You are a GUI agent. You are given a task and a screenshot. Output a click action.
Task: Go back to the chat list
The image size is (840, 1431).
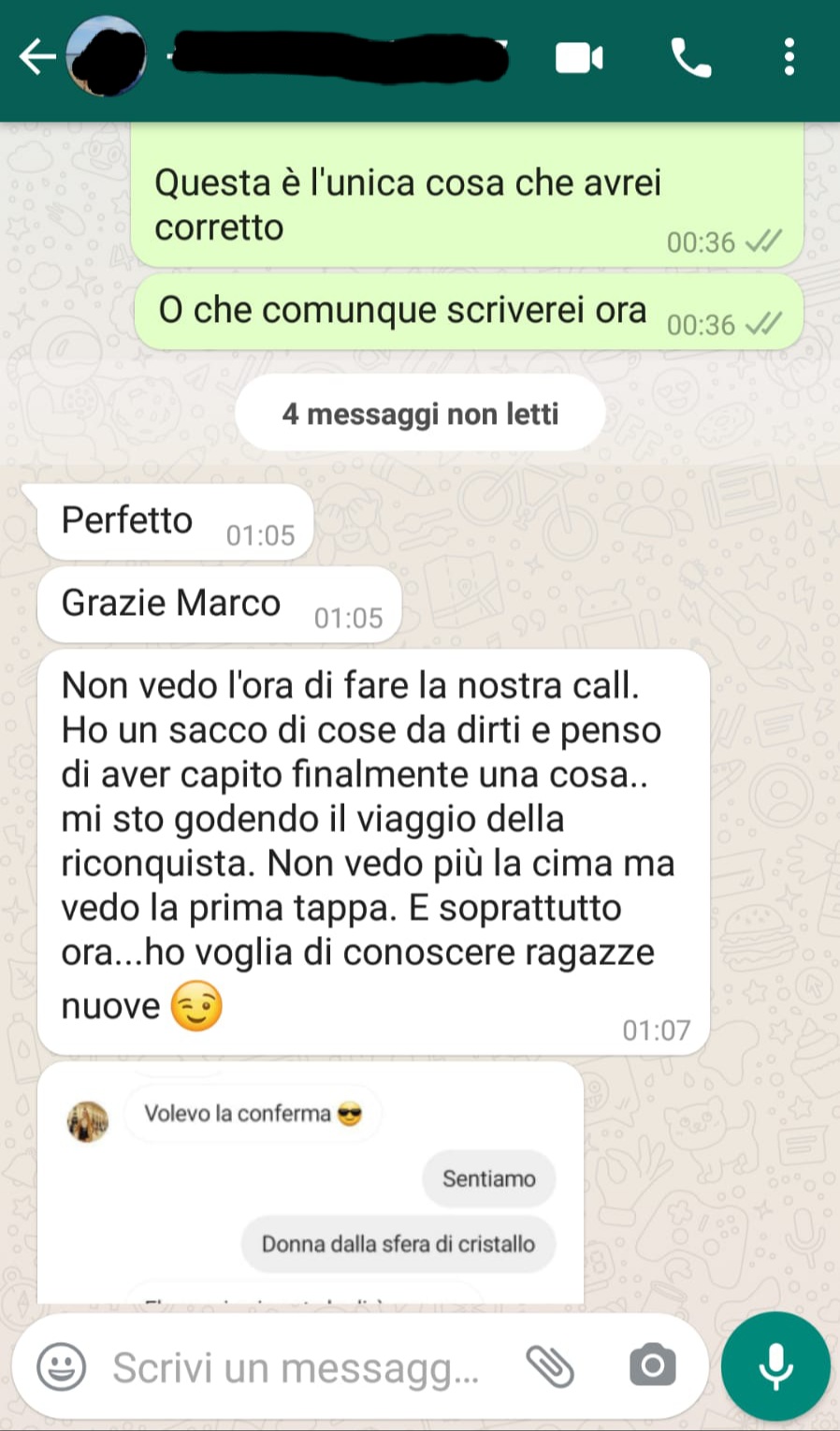click(36, 57)
